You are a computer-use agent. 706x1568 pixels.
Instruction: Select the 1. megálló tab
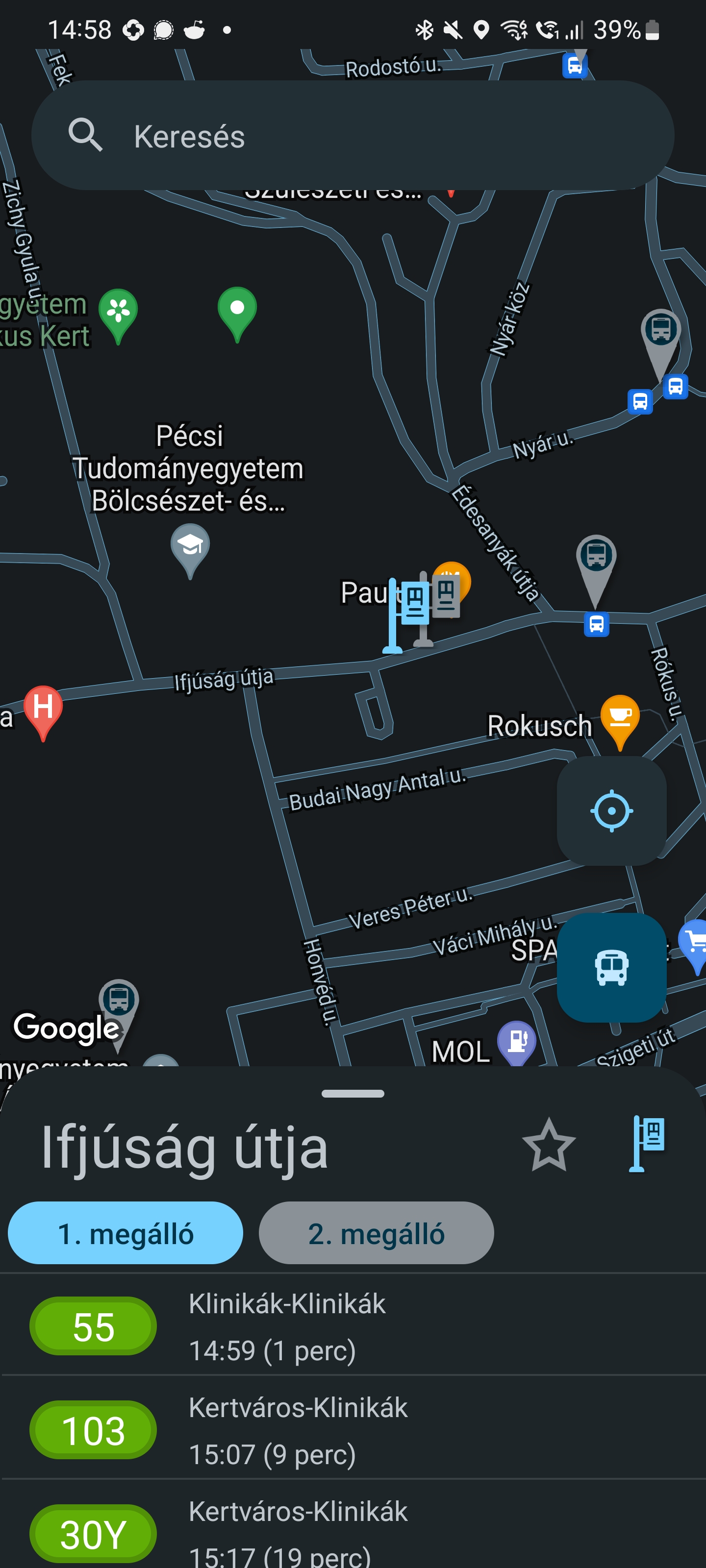tap(126, 1233)
